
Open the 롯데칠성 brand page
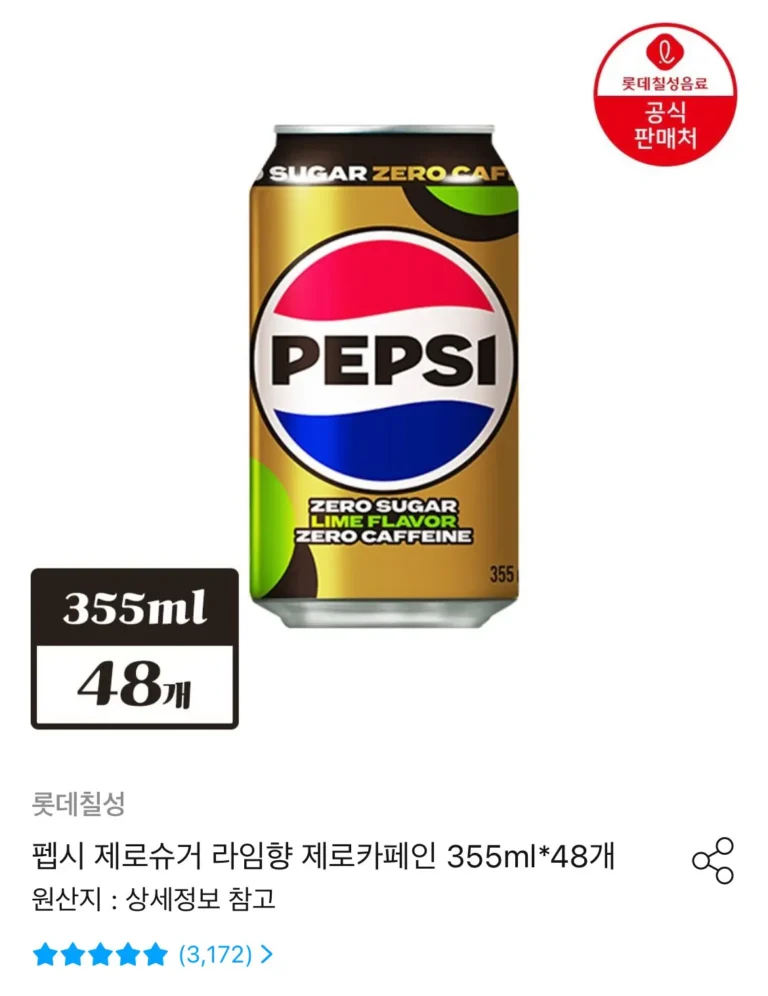[x=78, y=803]
